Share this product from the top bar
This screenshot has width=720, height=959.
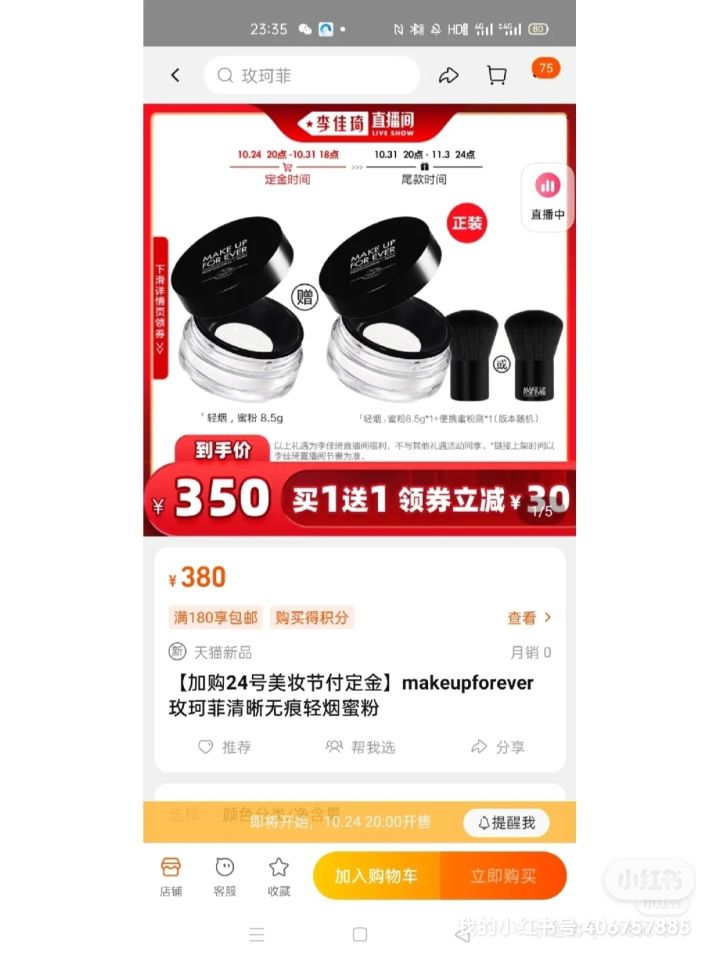click(x=449, y=75)
